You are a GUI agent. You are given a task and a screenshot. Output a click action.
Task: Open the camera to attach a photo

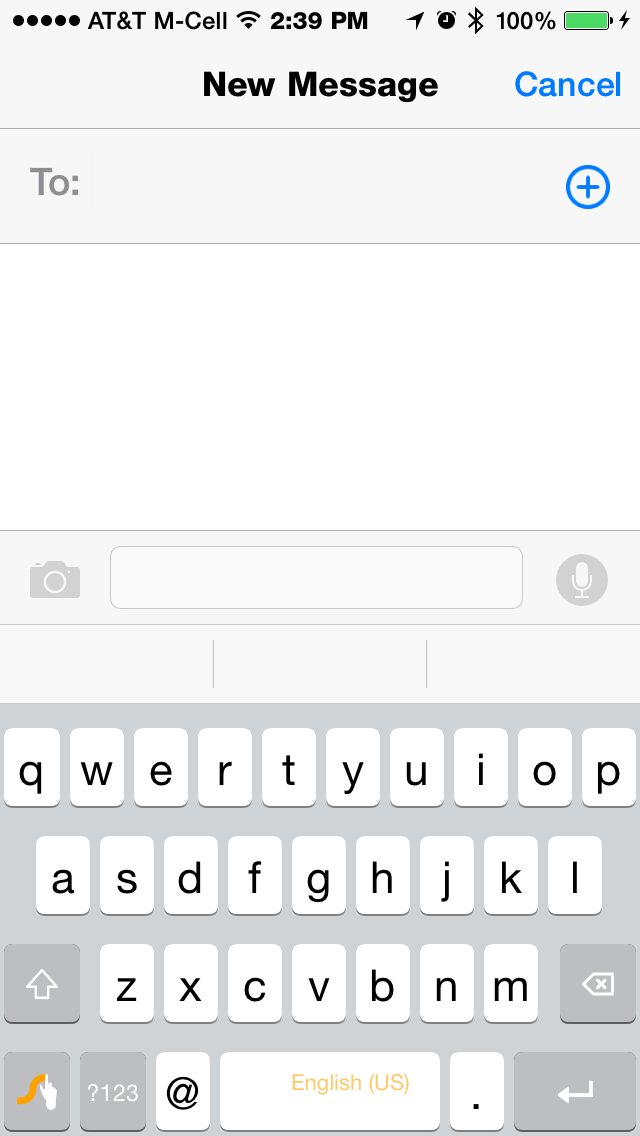[x=55, y=579]
